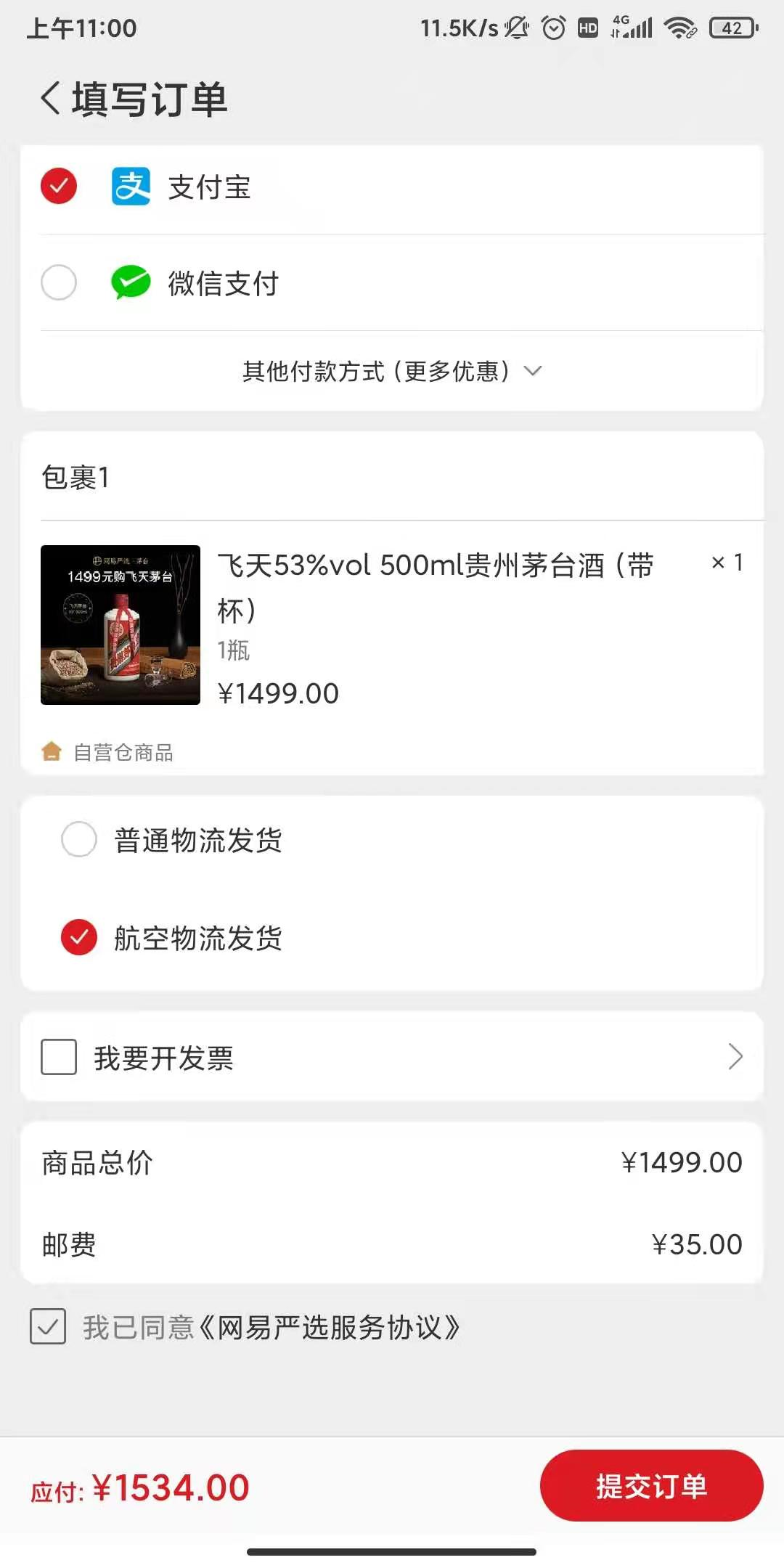Screen dimensions: 784x1568
Task: Check the 我要开发票 checkbox
Action: click(x=60, y=1058)
